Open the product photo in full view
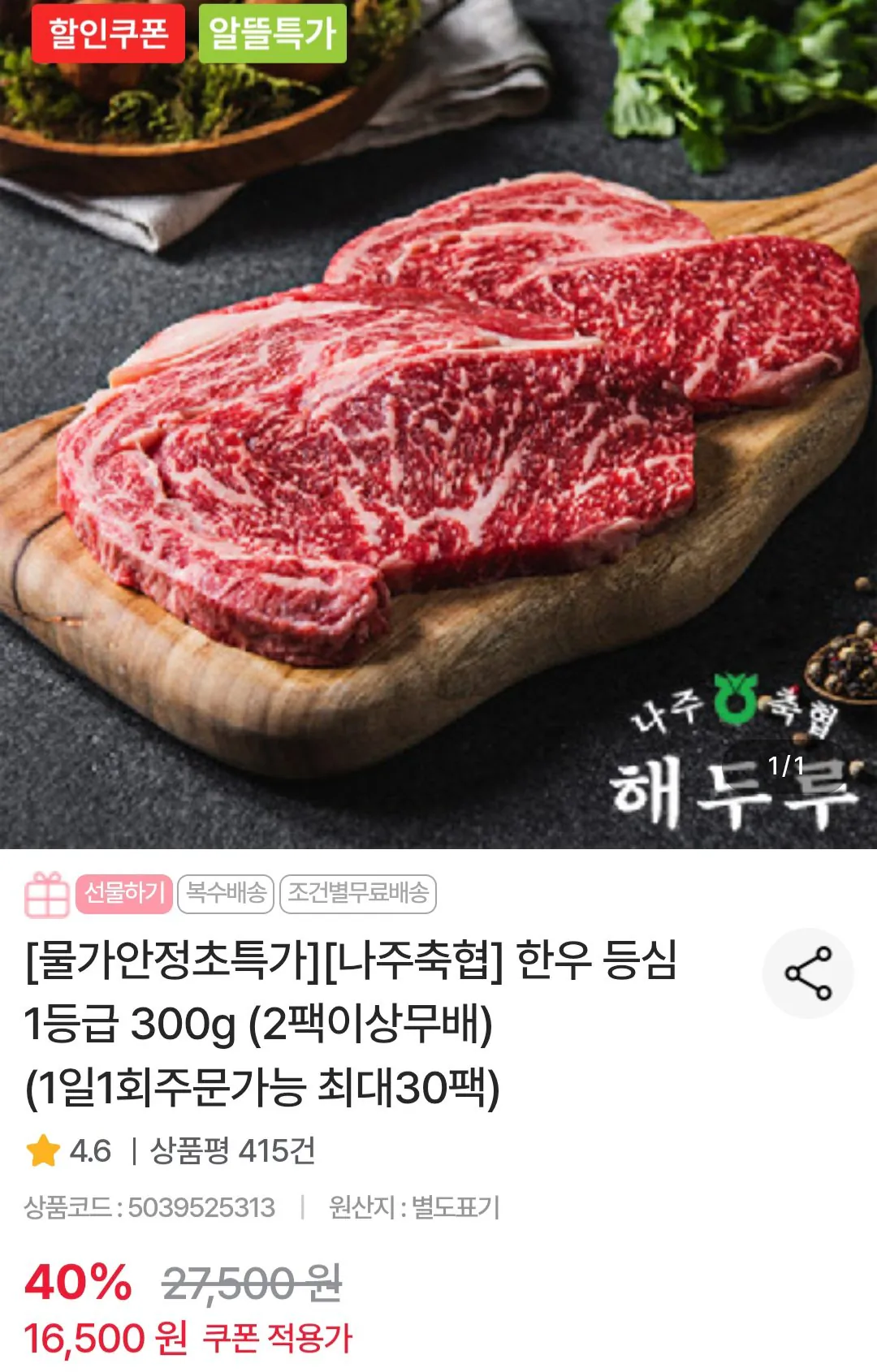 pos(438,425)
